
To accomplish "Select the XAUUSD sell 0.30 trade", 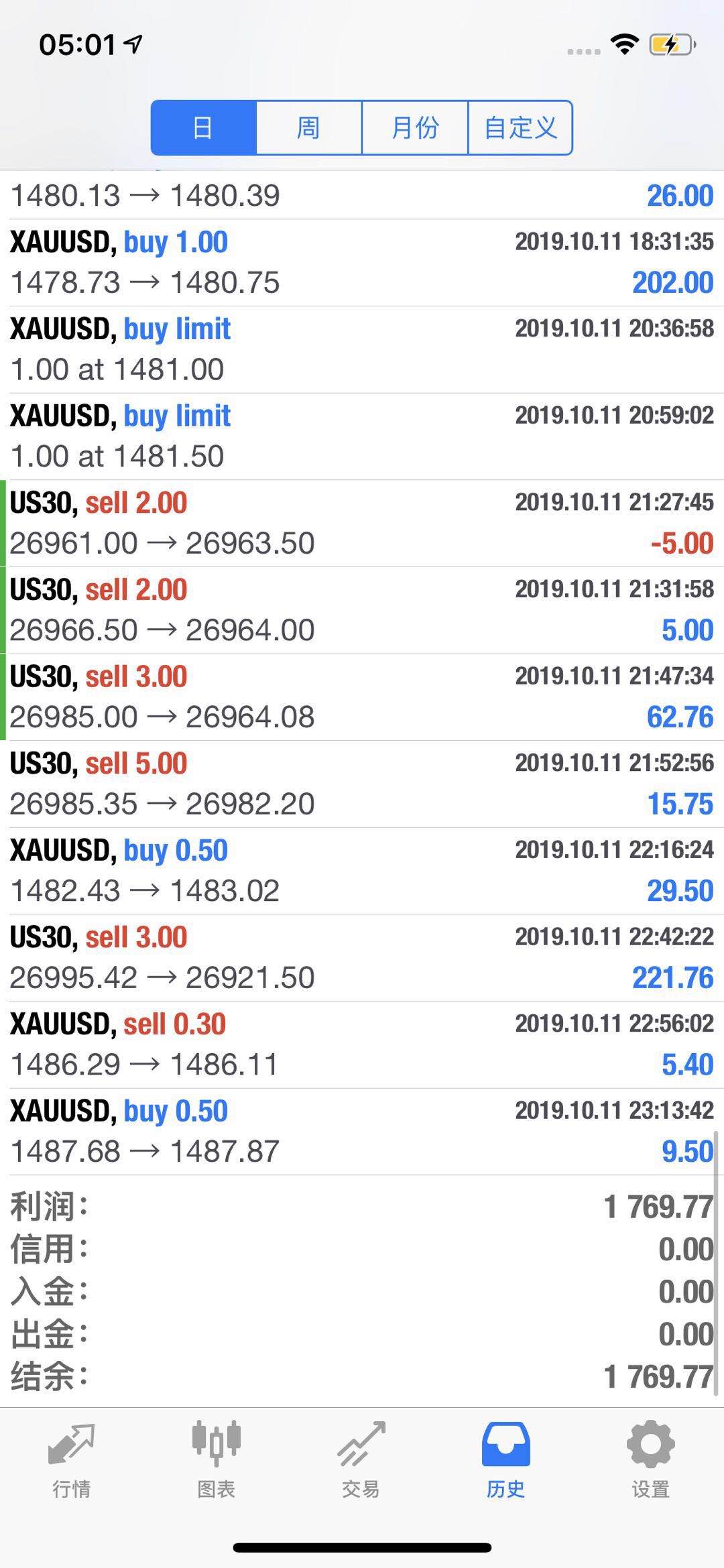I will pyautogui.click(x=362, y=1045).
